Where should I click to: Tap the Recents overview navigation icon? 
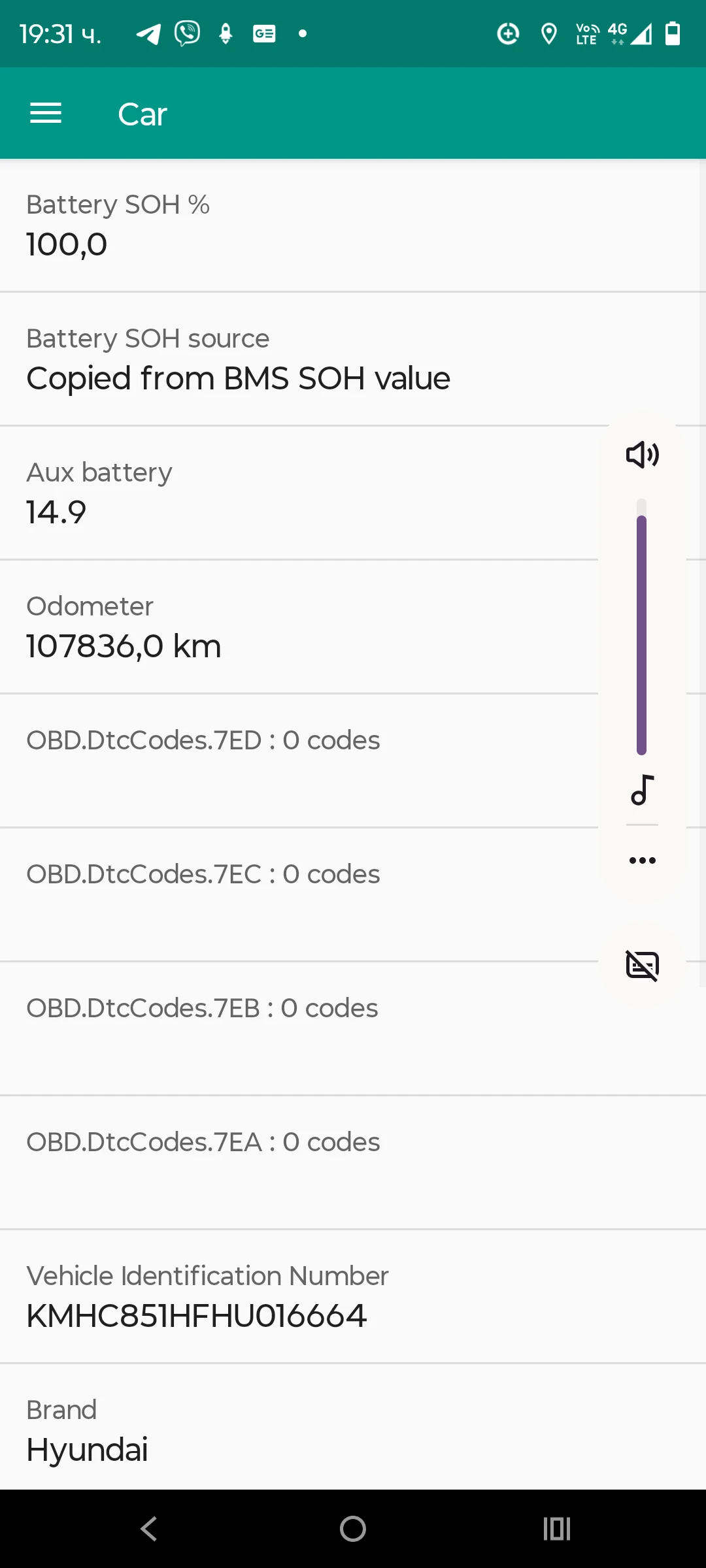[x=556, y=1528]
